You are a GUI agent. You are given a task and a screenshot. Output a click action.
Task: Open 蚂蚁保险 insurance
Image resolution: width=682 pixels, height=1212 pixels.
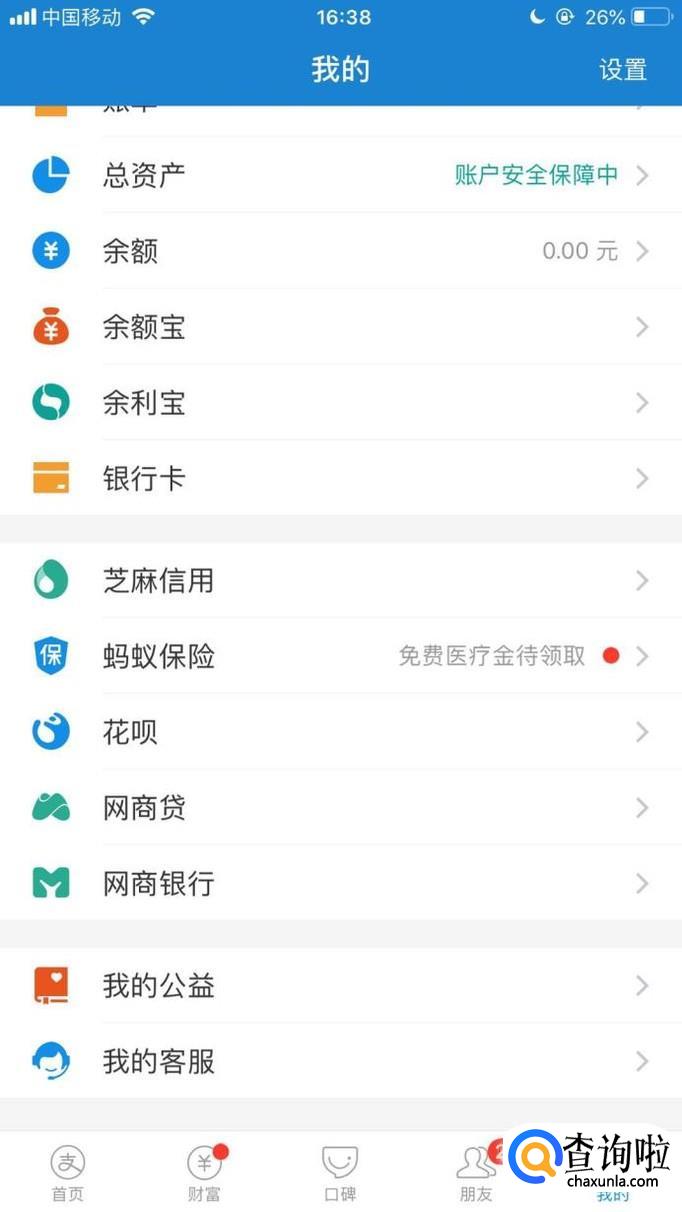coord(340,657)
